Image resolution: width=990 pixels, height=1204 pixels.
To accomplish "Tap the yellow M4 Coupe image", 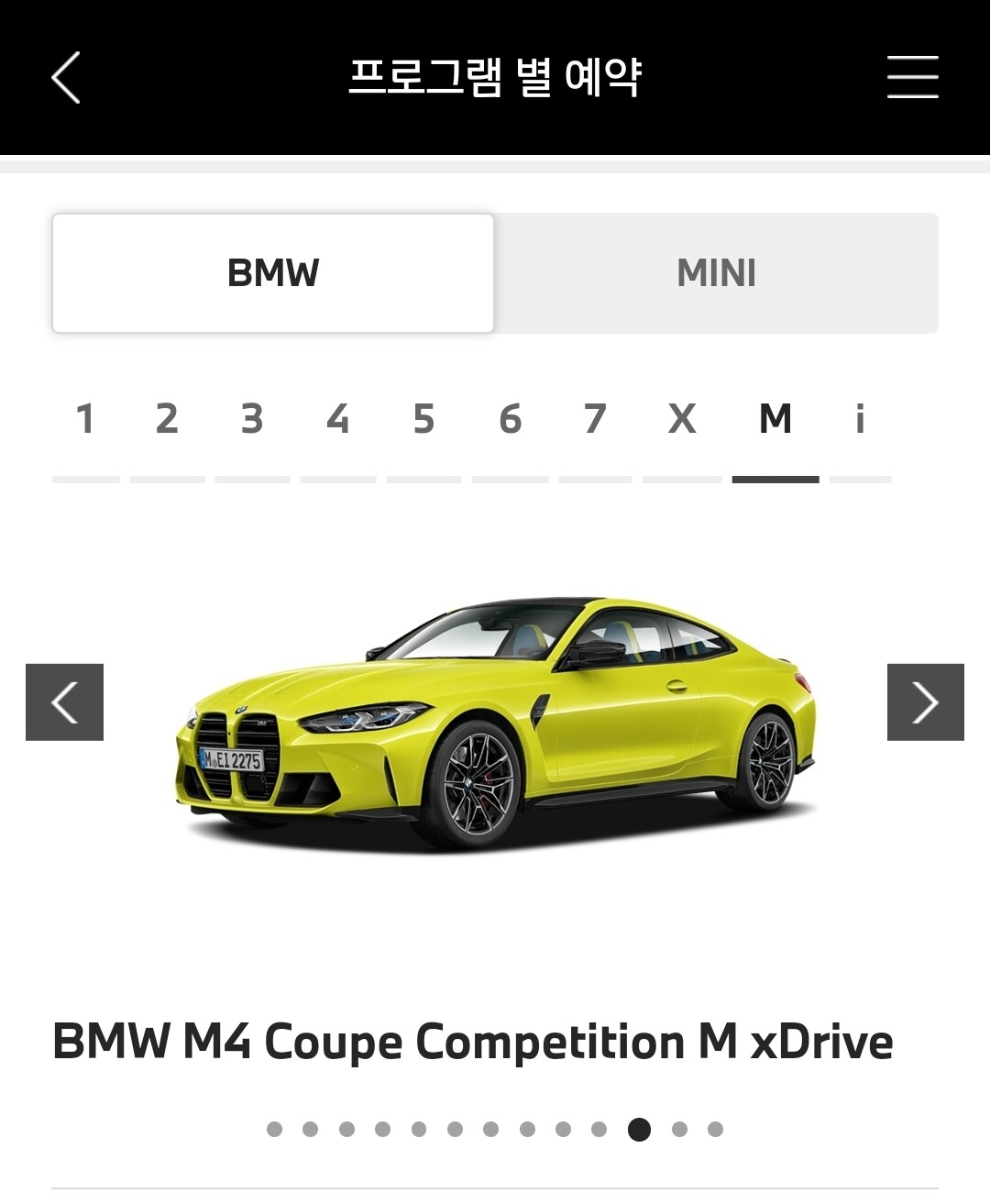I will [x=495, y=724].
